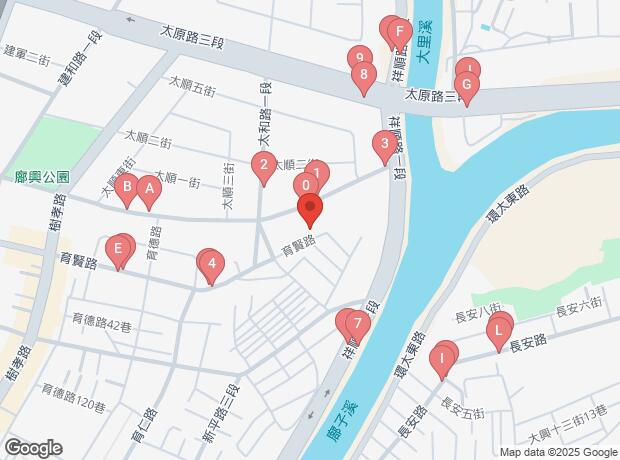Open the map marker labeled 9
The width and height of the screenshot is (620, 460).
(x=358, y=58)
